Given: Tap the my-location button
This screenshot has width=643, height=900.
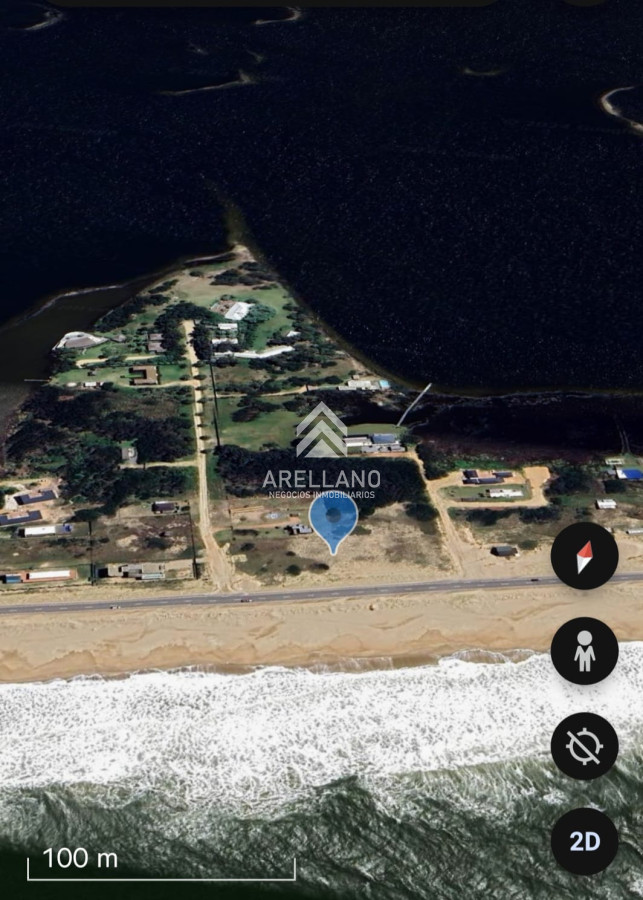Looking at the screenshot, I should [584, 746].
